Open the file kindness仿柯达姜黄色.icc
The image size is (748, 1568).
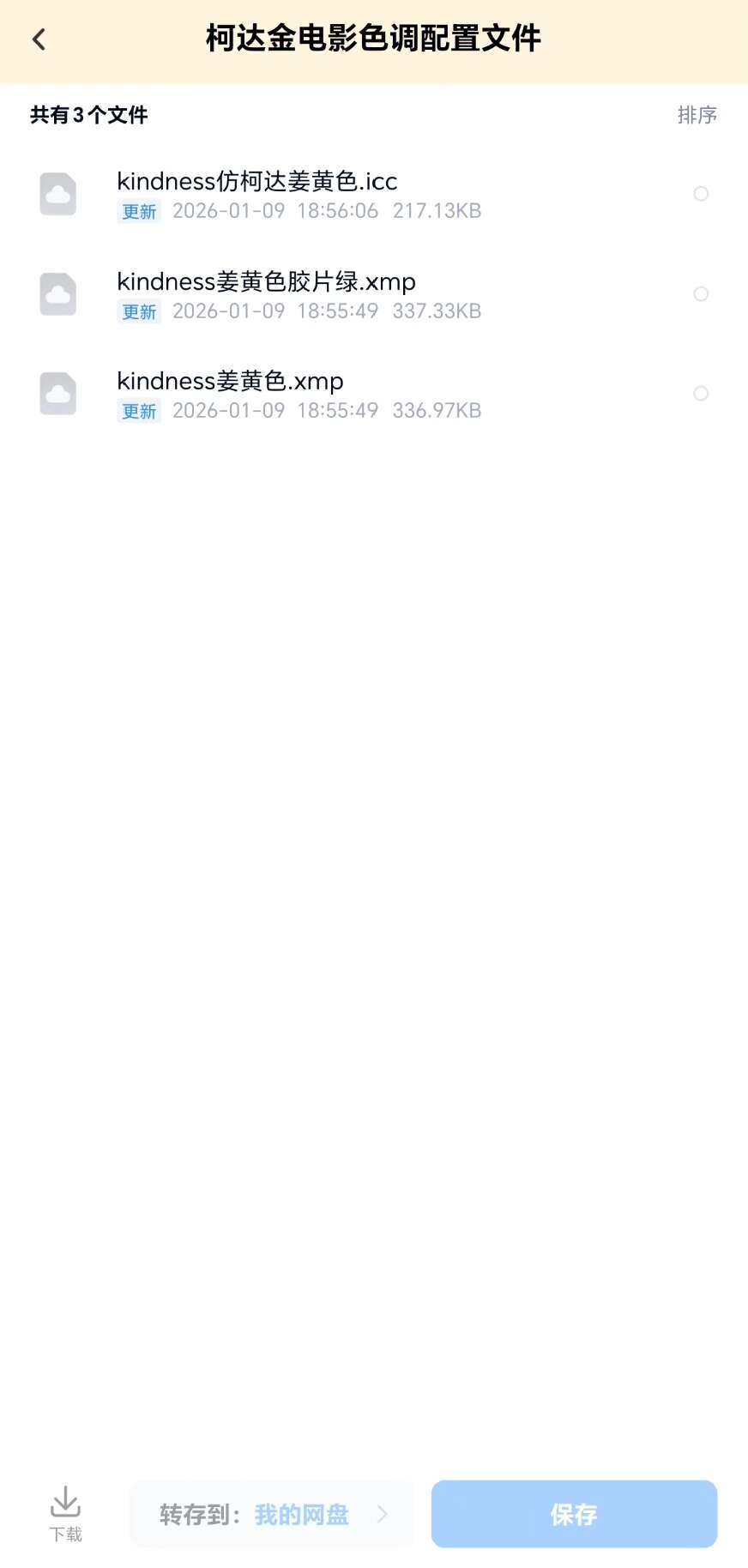click(257, 182)
